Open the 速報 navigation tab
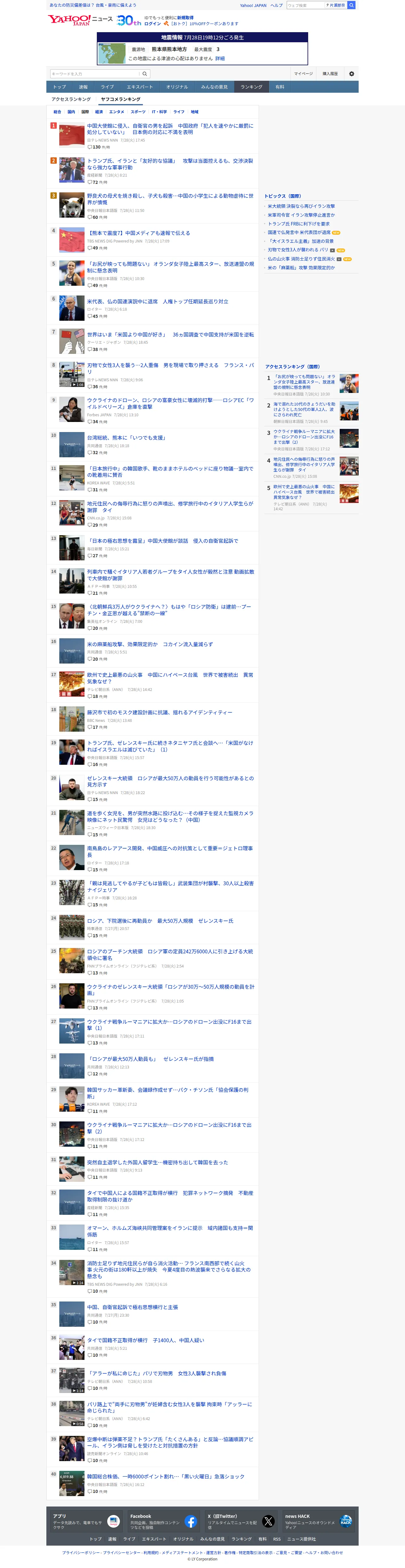Image resolution: width=405 pixels, height=1568 pixels. 84,87
